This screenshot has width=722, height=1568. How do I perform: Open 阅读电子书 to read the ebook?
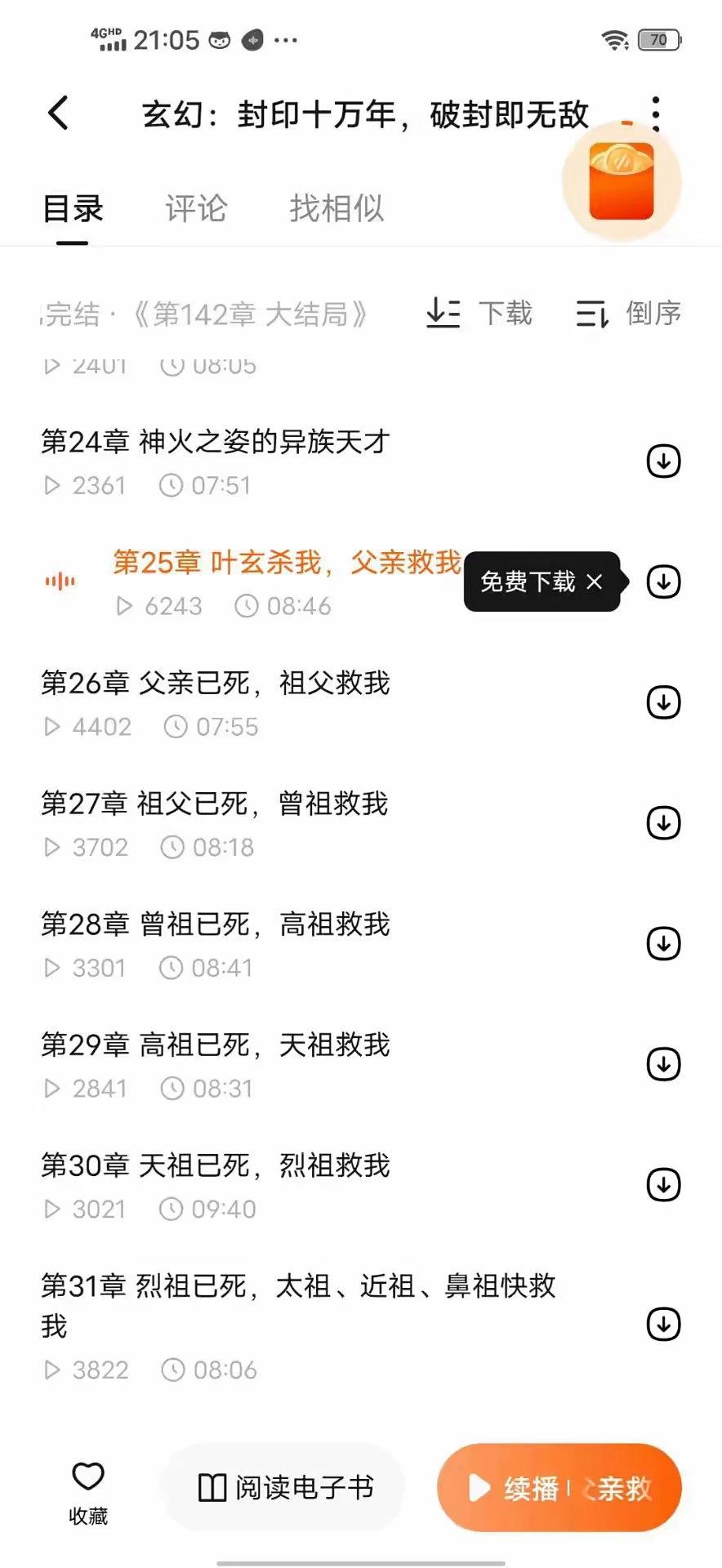point(285,1488)
